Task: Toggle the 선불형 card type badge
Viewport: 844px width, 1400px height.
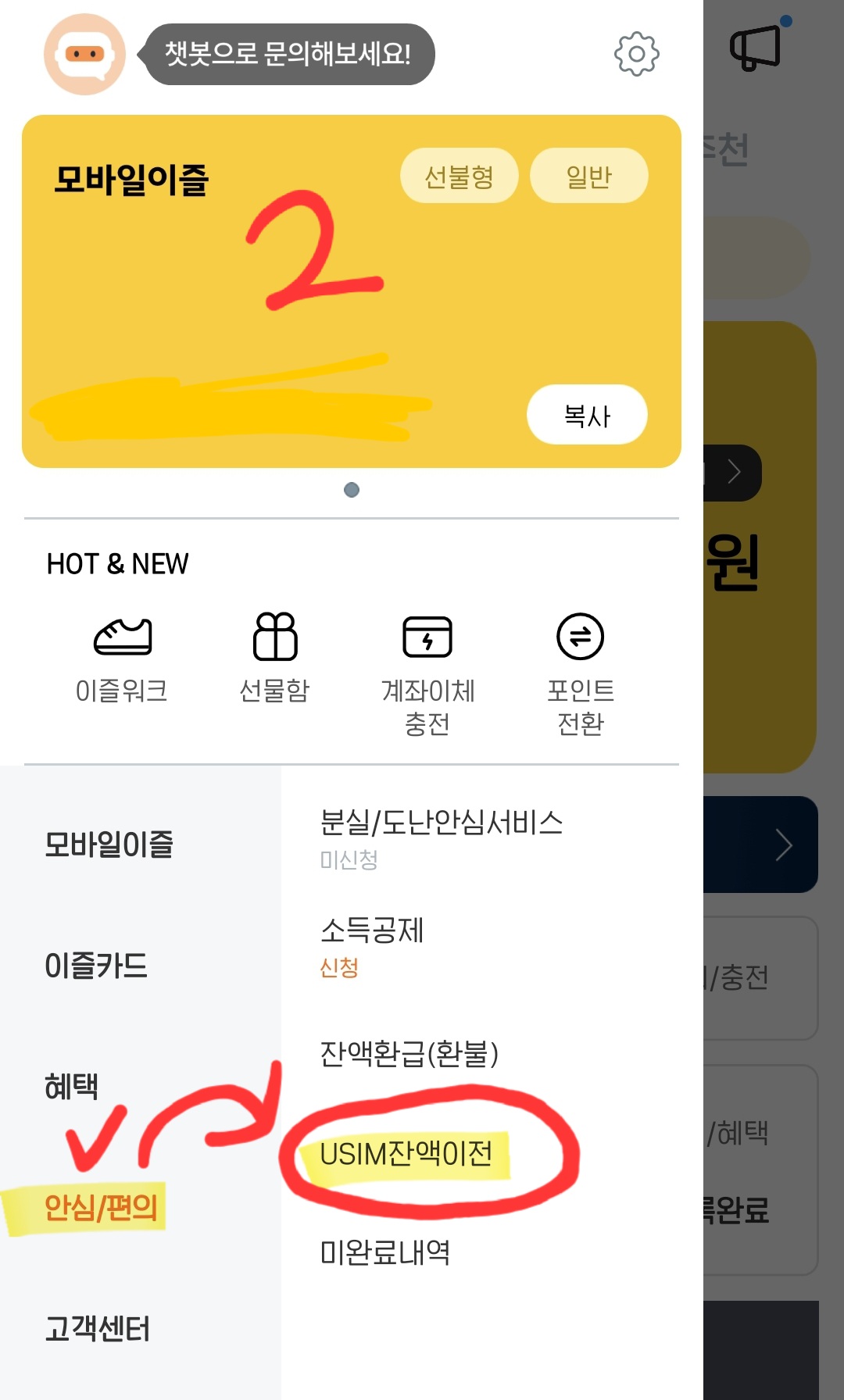Action: point(460,175)
